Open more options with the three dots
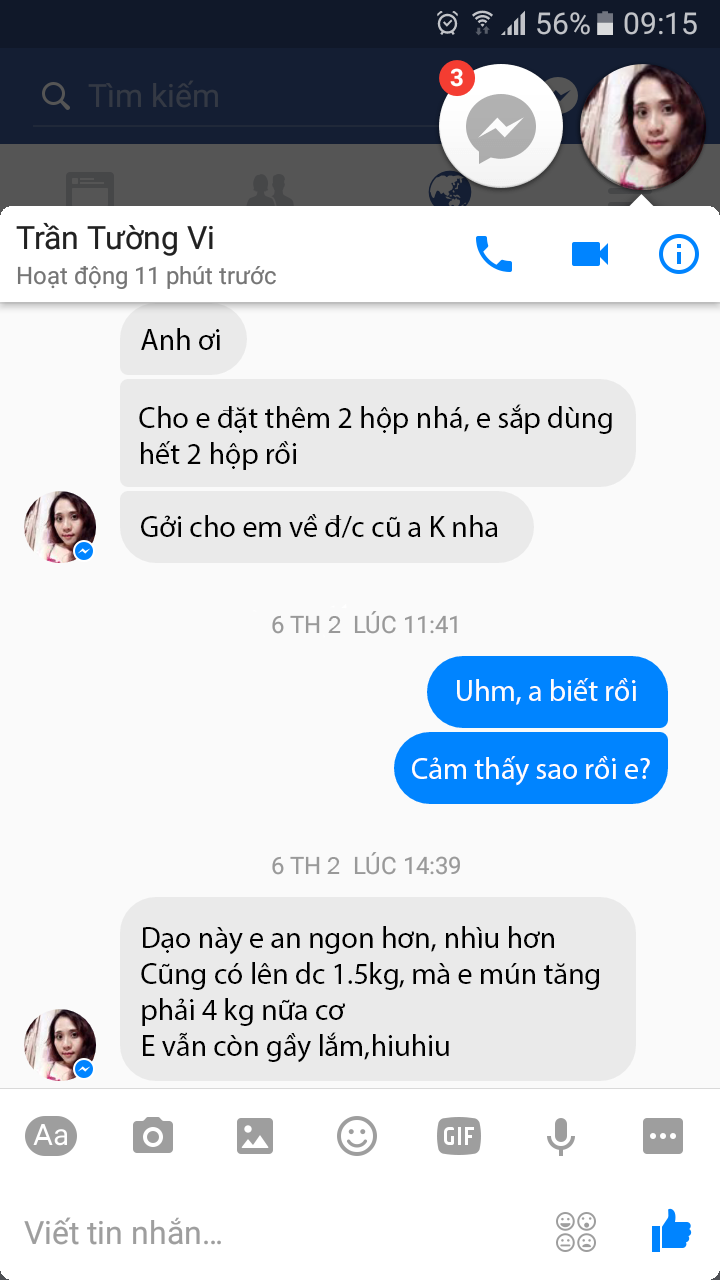This screenshot has width=720, height=1280. (663, 1136)
